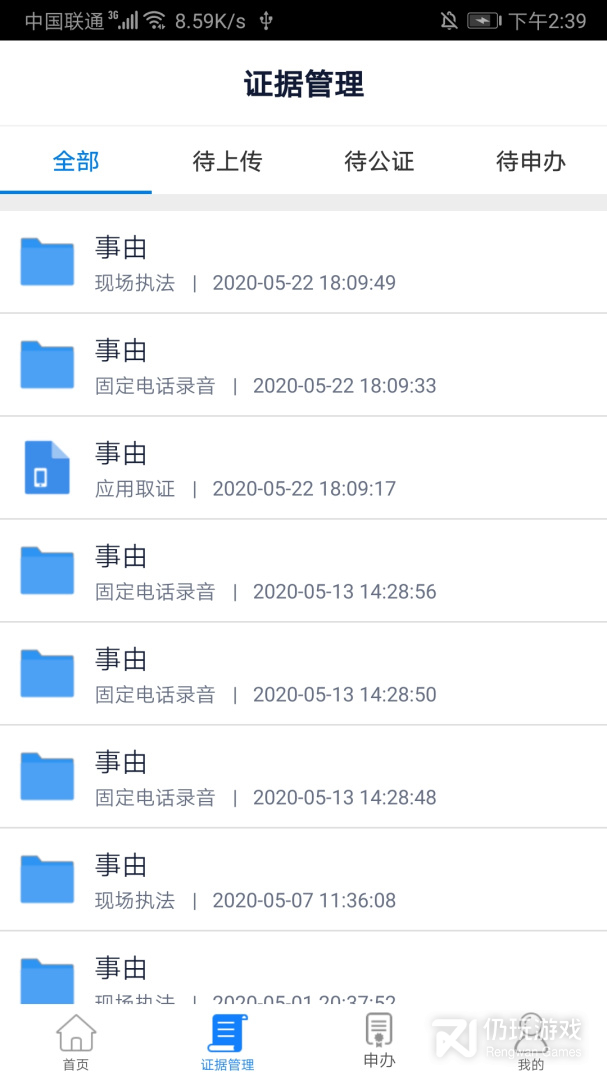
Task: Open the 我的 profile tab
Action: [x=531, y=1042]
